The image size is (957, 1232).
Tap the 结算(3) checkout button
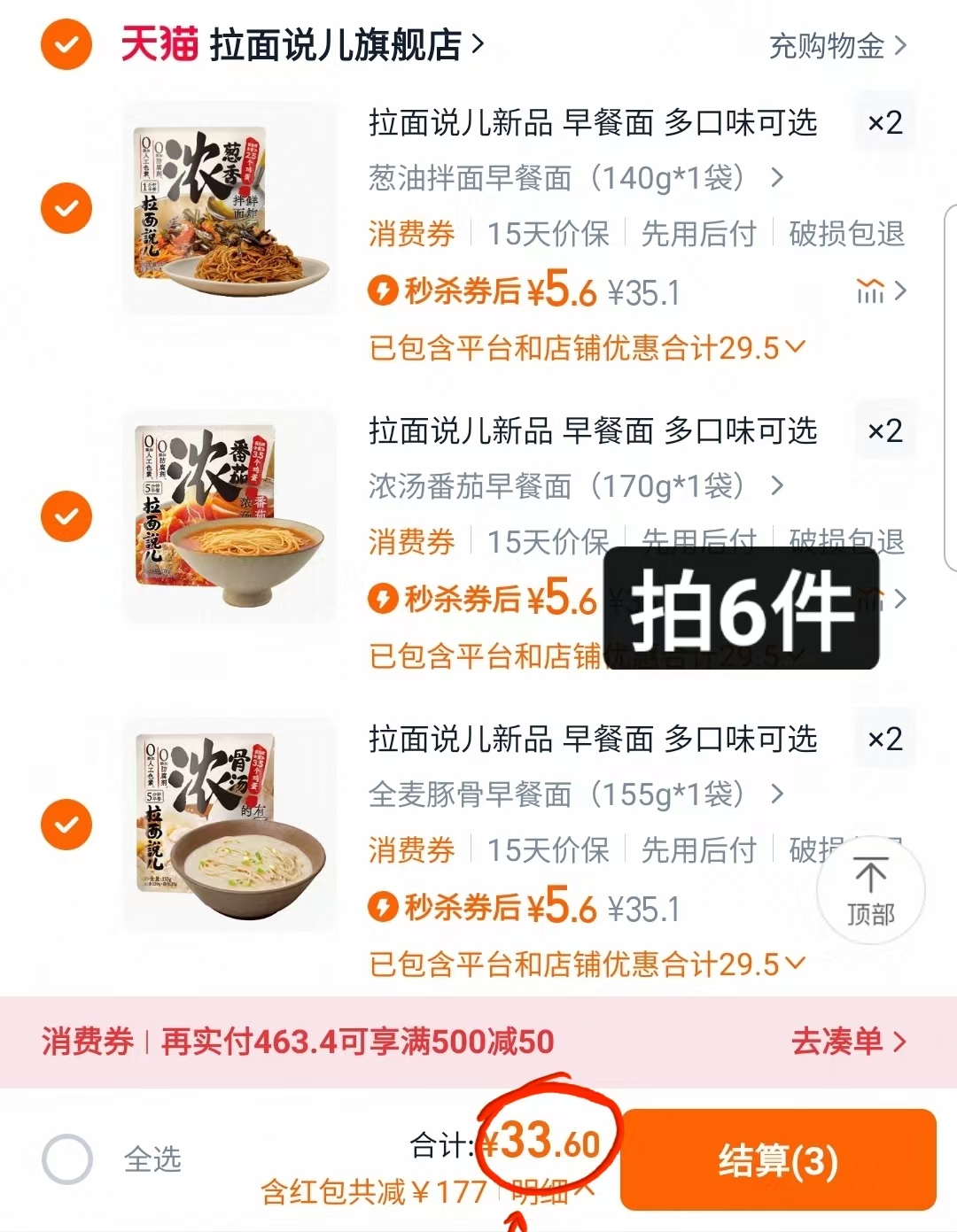click(778, 1158)
